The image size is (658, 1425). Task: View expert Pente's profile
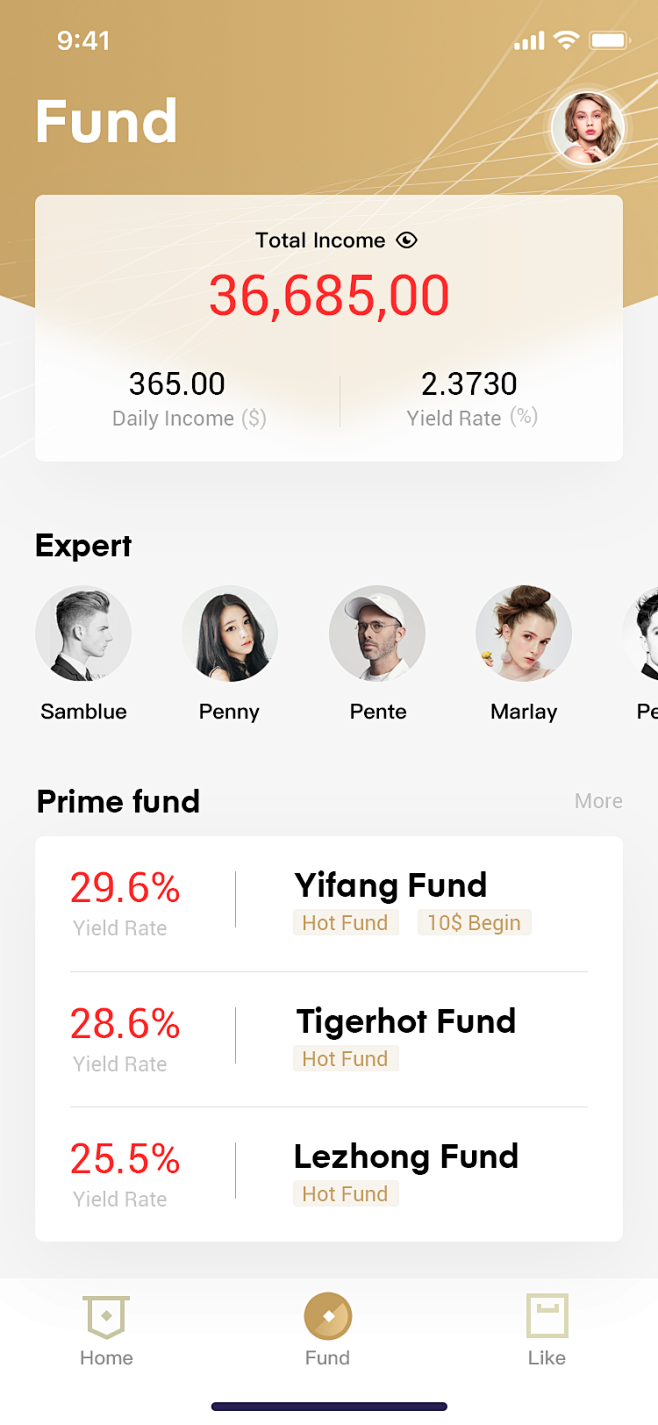(377, 634)
